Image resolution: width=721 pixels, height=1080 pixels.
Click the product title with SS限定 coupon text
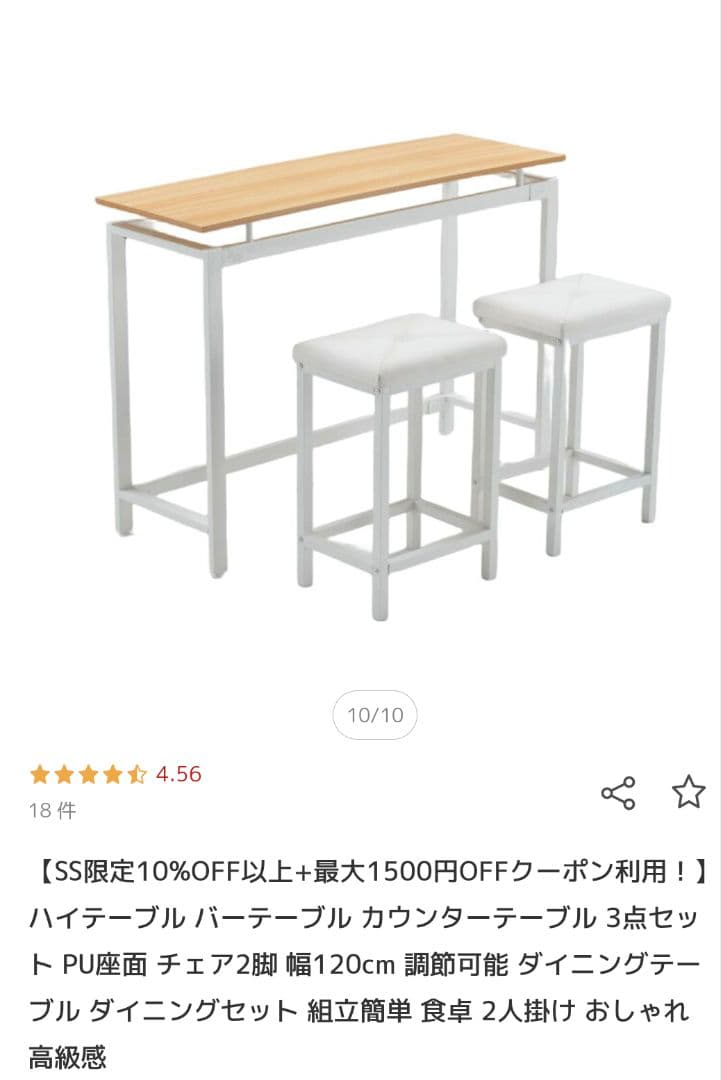point(360,950)
